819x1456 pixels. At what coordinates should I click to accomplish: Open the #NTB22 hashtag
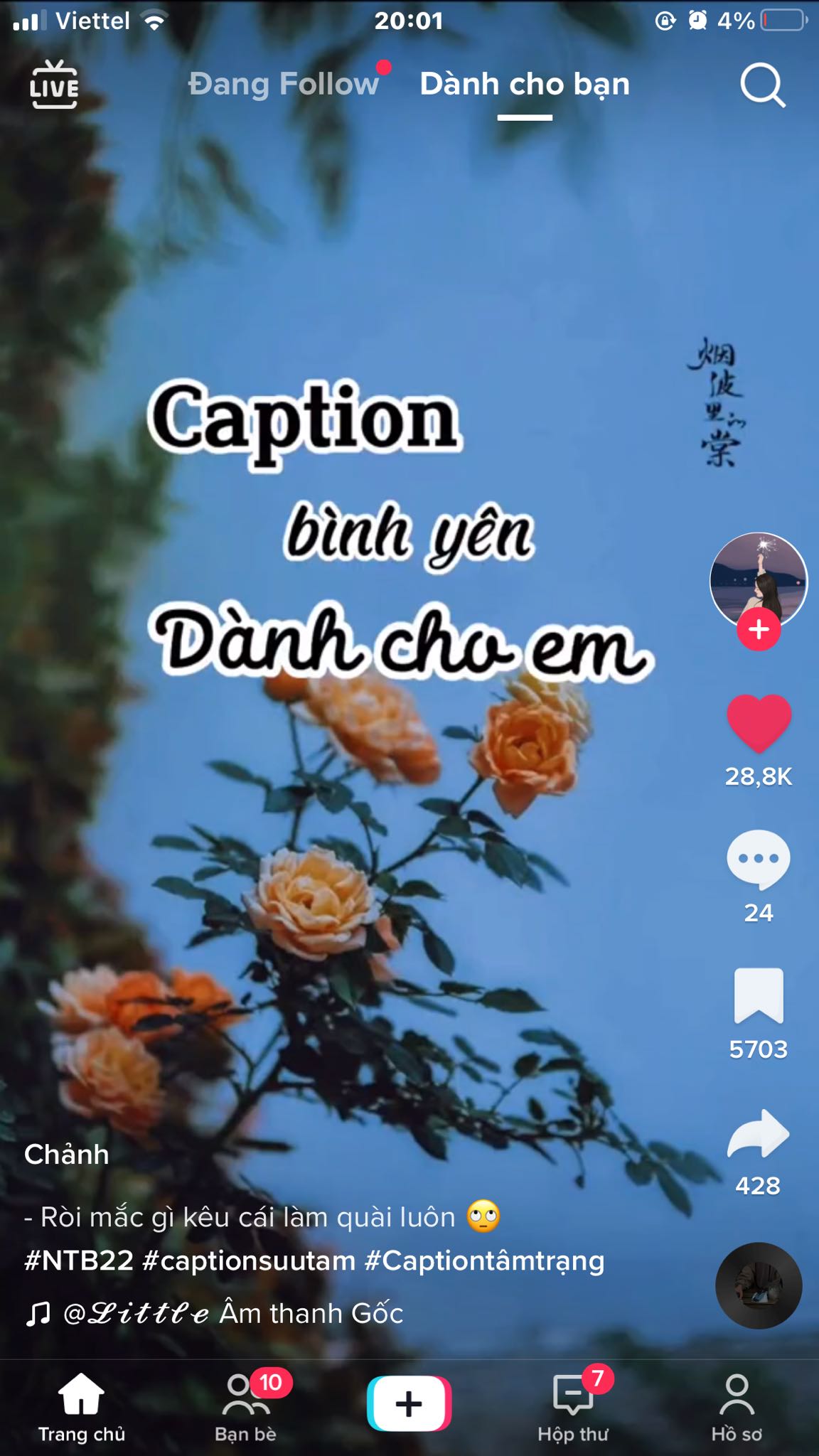(x=79, y=1261)
